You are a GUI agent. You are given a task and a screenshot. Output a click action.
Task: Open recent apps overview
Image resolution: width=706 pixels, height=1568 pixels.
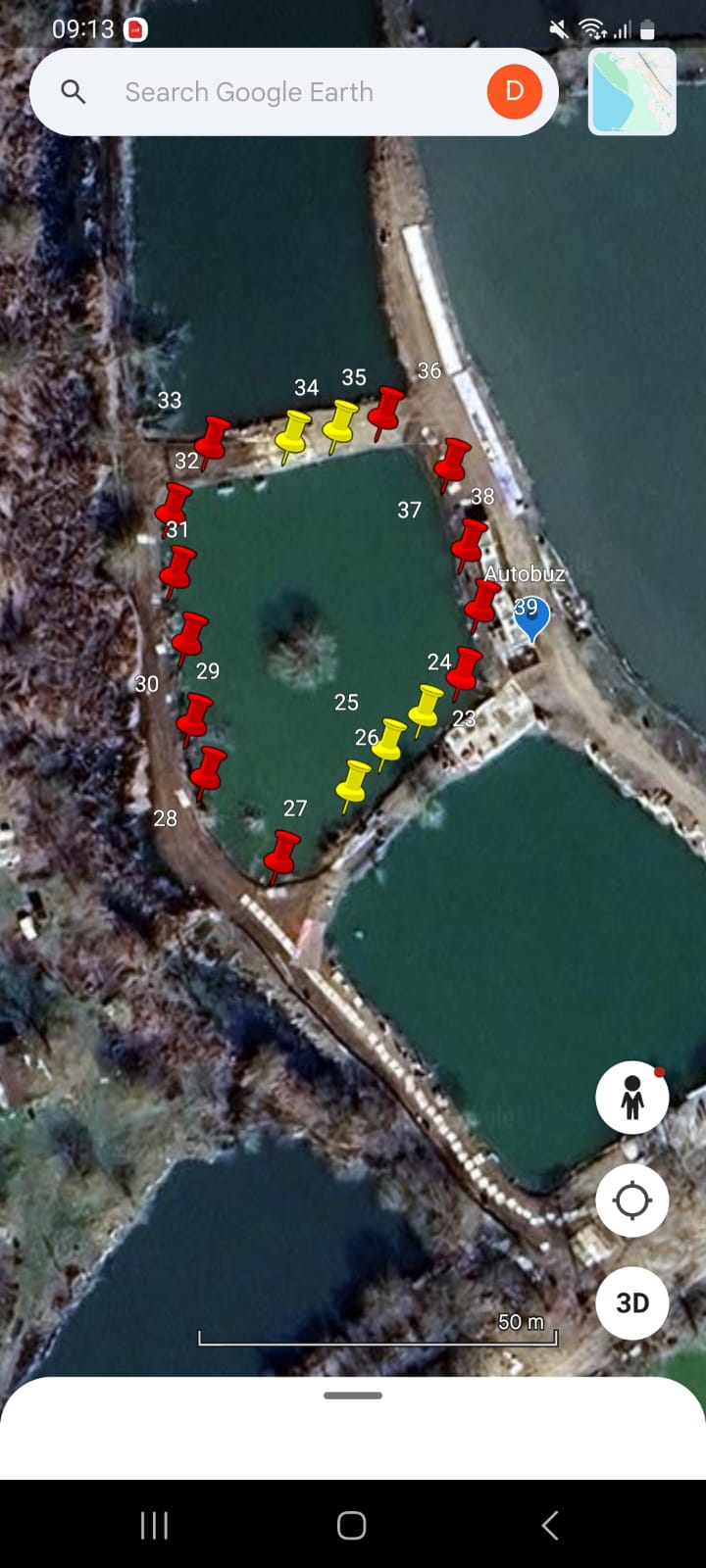click(155, 1525)
